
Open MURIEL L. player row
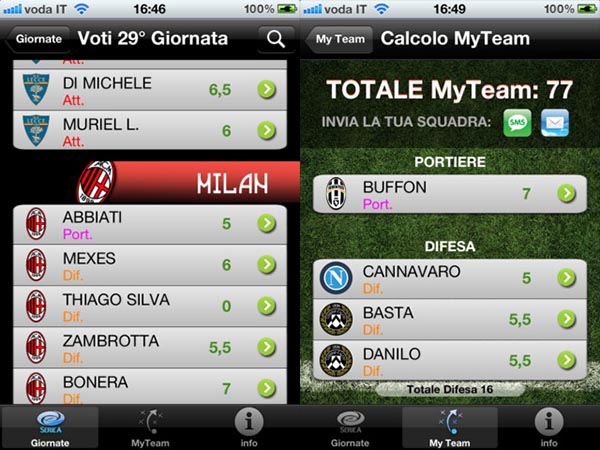coord(150,131)
